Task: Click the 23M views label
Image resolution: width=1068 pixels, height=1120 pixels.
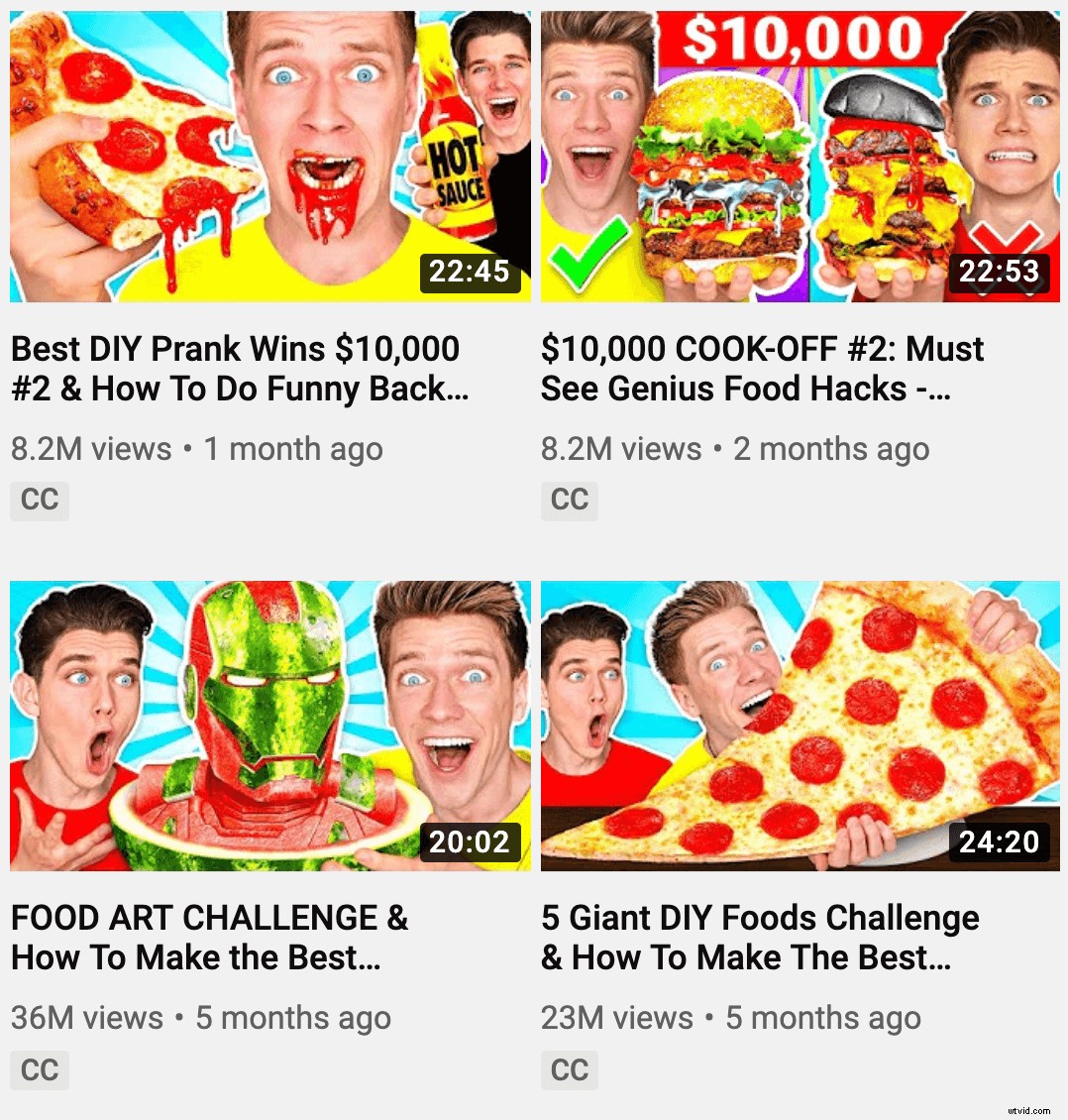Action: point(616,1018)
